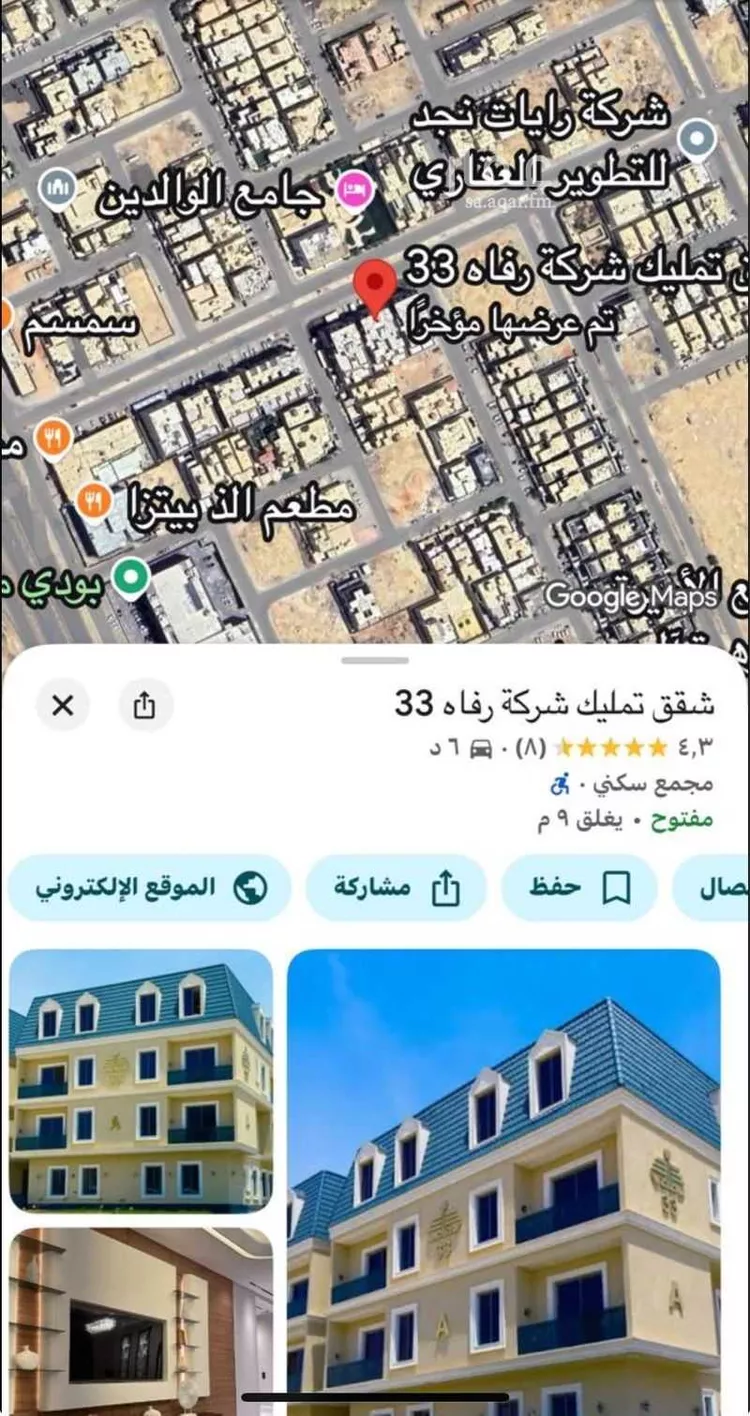This screenshot has height=1416, width=750.
Task: Toggle حفظ to save this place
Action: [579, 886]
